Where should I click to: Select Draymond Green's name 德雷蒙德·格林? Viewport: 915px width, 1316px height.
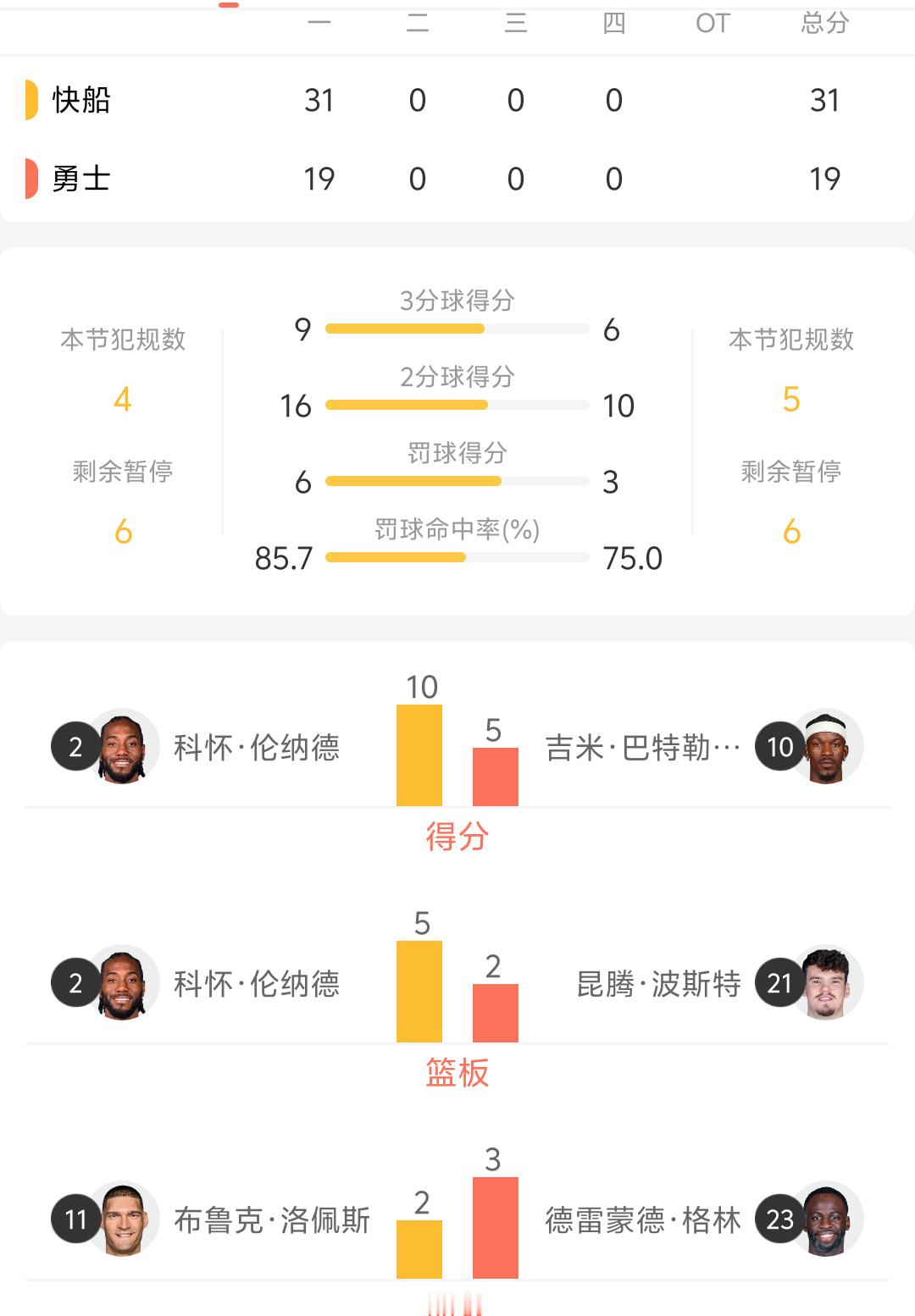[x=646, y=1219]
